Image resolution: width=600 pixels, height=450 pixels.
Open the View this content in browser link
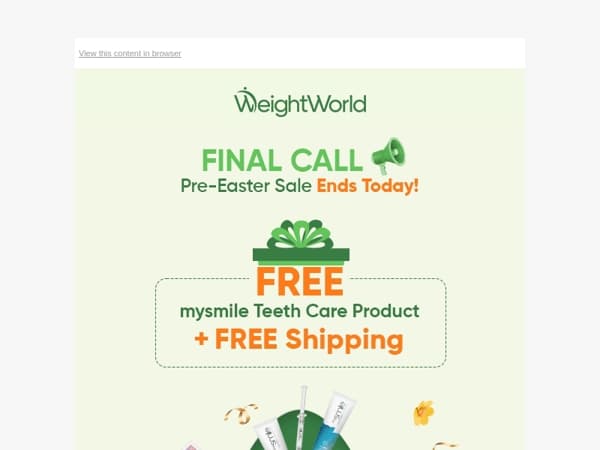(130, 54)
